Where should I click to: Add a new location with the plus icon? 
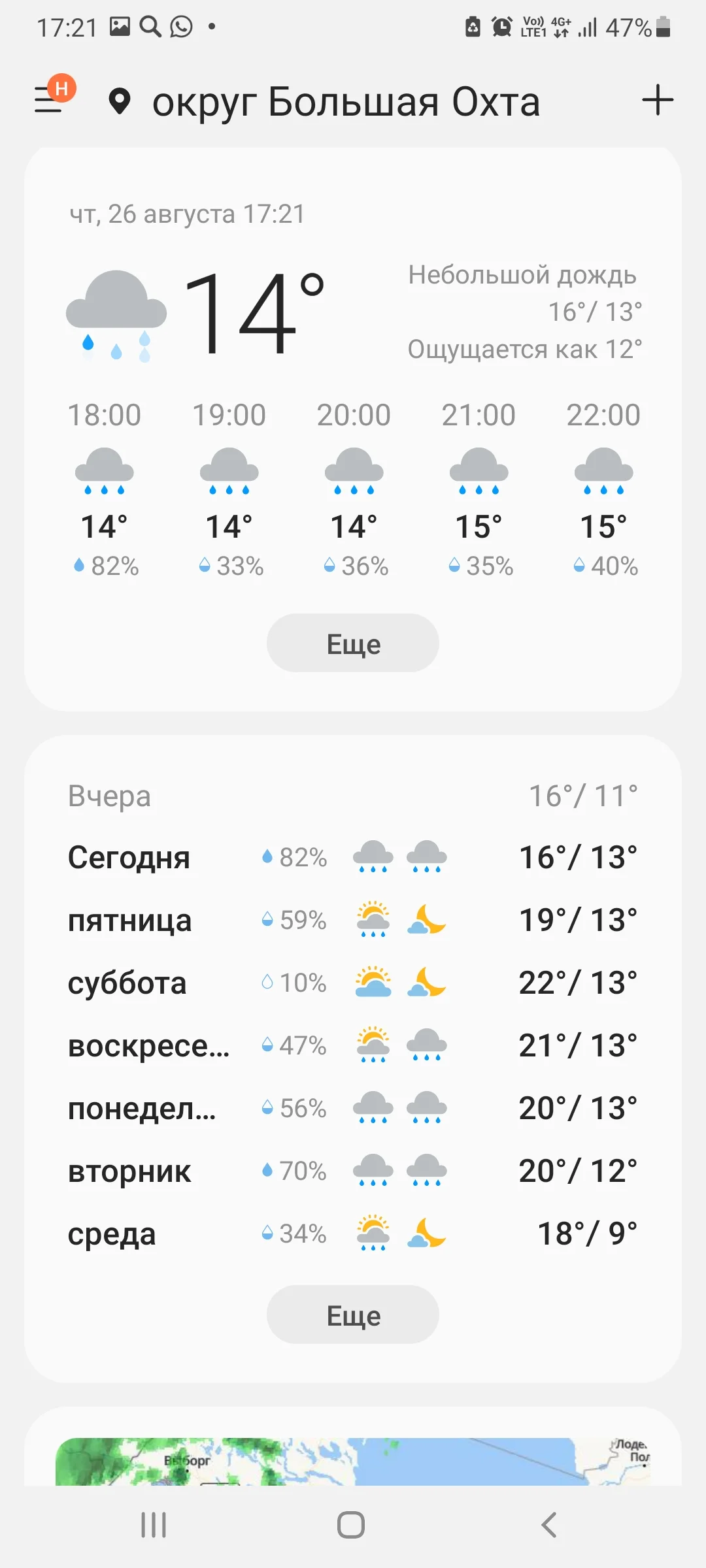[658, 100]
